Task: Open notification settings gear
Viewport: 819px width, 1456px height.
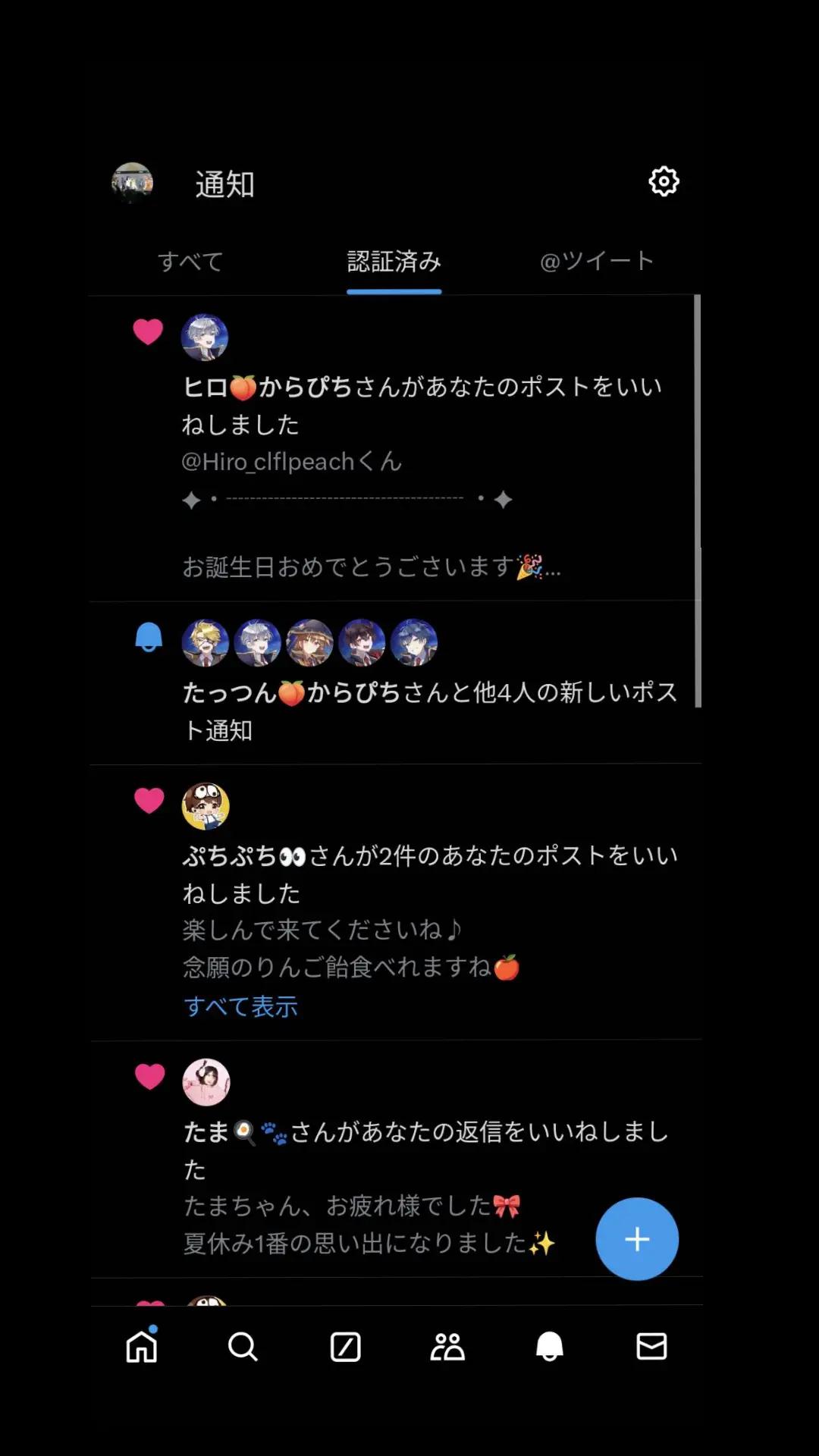Action: 664,182
